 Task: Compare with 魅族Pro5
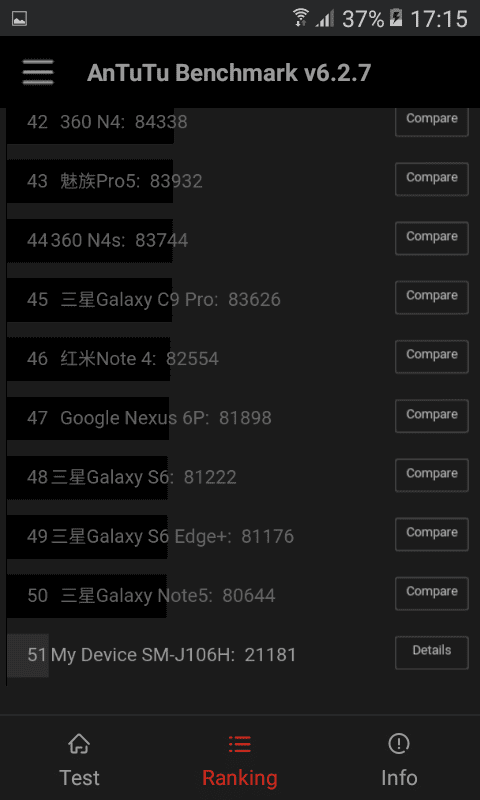point(432,179)
